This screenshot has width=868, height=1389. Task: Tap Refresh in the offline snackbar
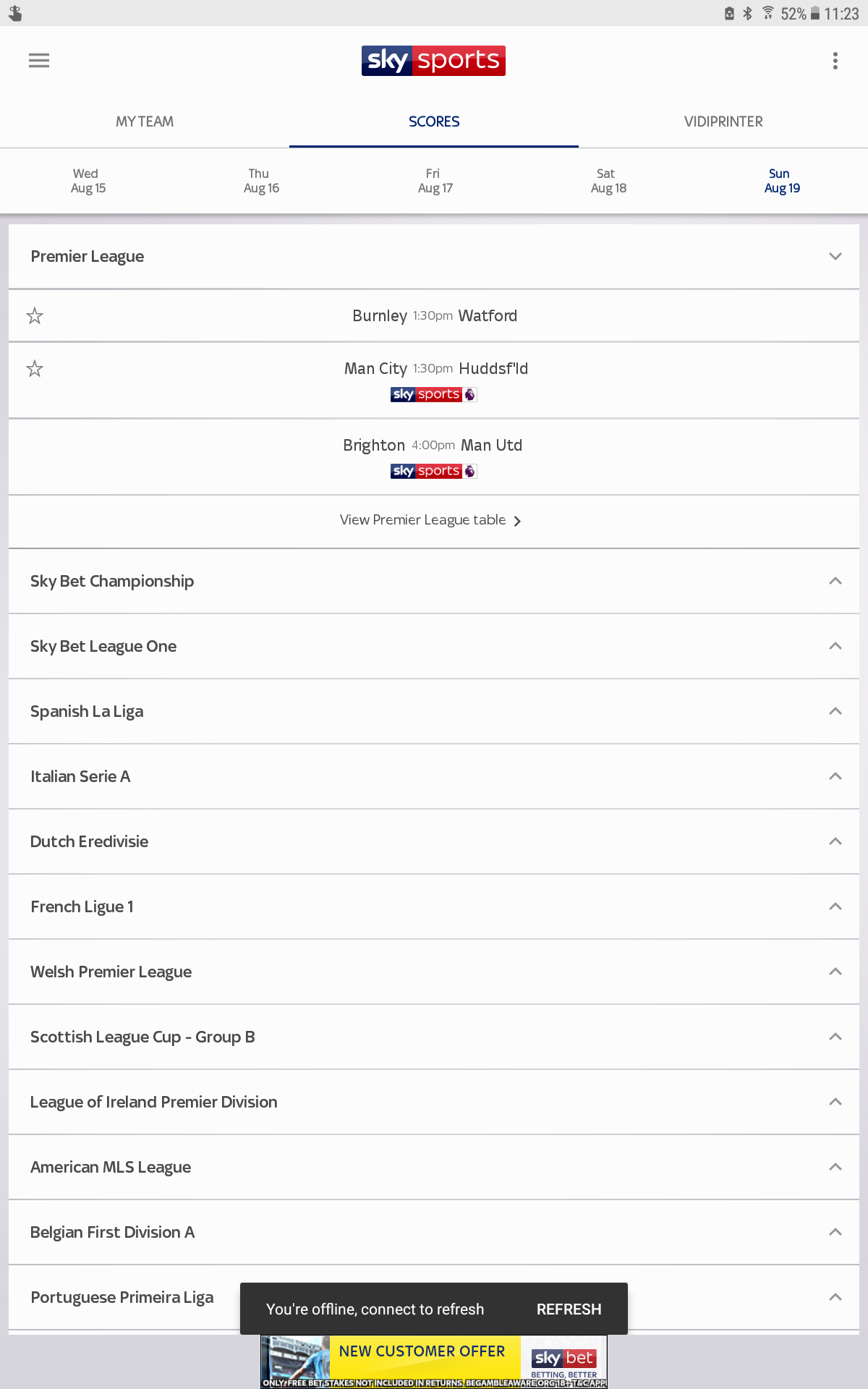(x=569, y=1309)
